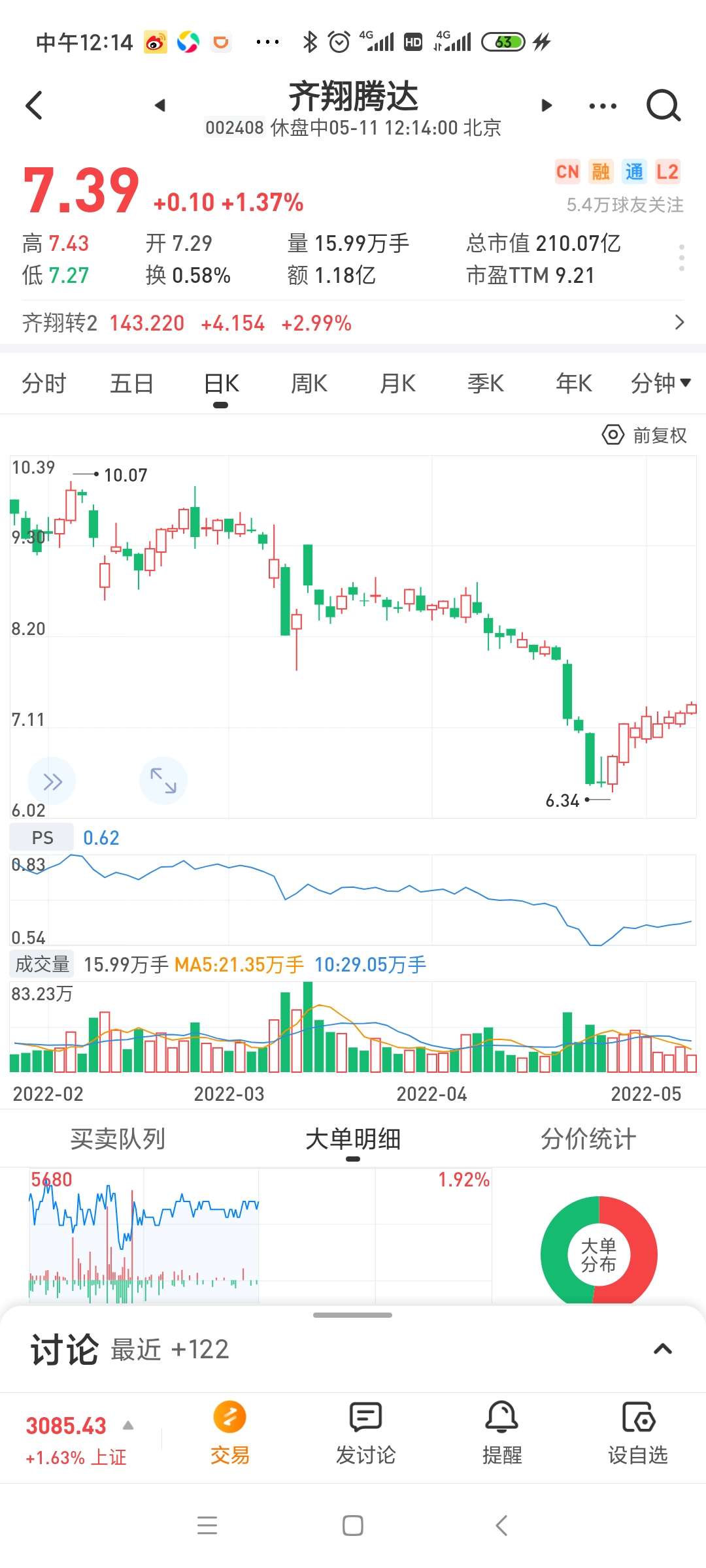Open stock search
Image resolution: width=706 pixels, height=1568 pixels.
(664, 105)
